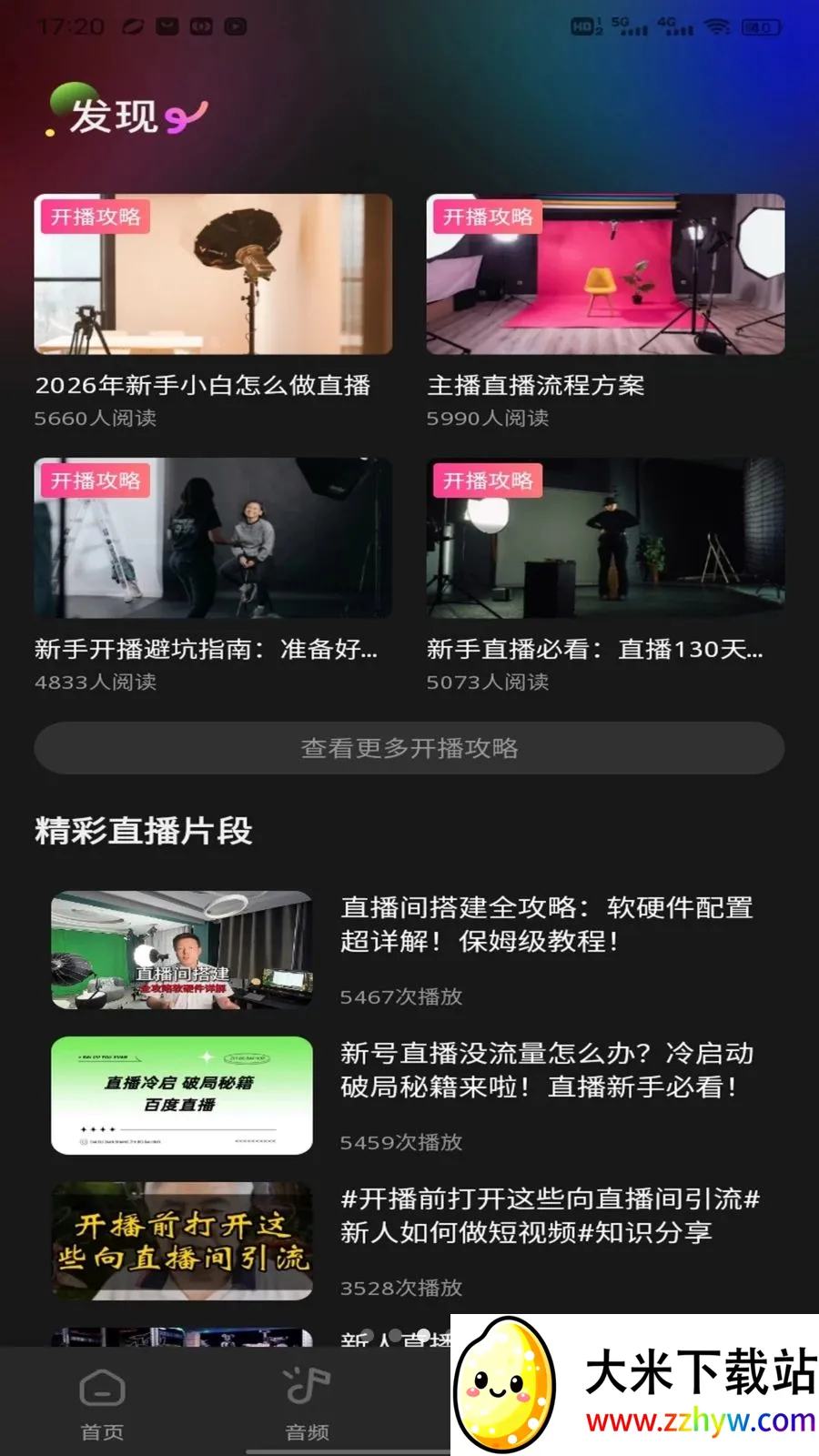
Task: Play the 直播间搭建全攻略 clip
Action: click(409, 950)
